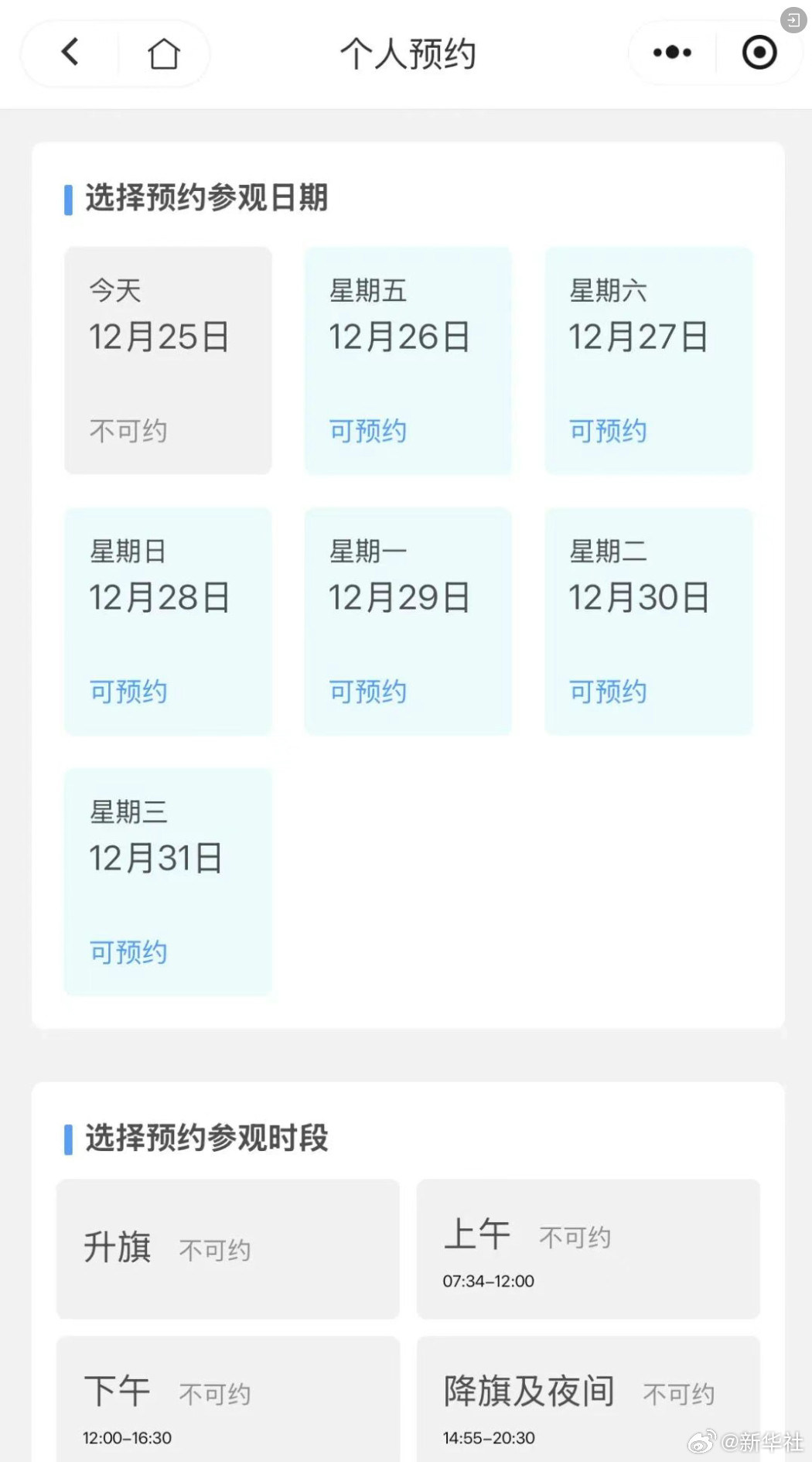Viewport: 812px width, 1462px height.
Task: Select the 降旗及夜间 time slot
Action: pyautogui.click(x=588, y=1399)
